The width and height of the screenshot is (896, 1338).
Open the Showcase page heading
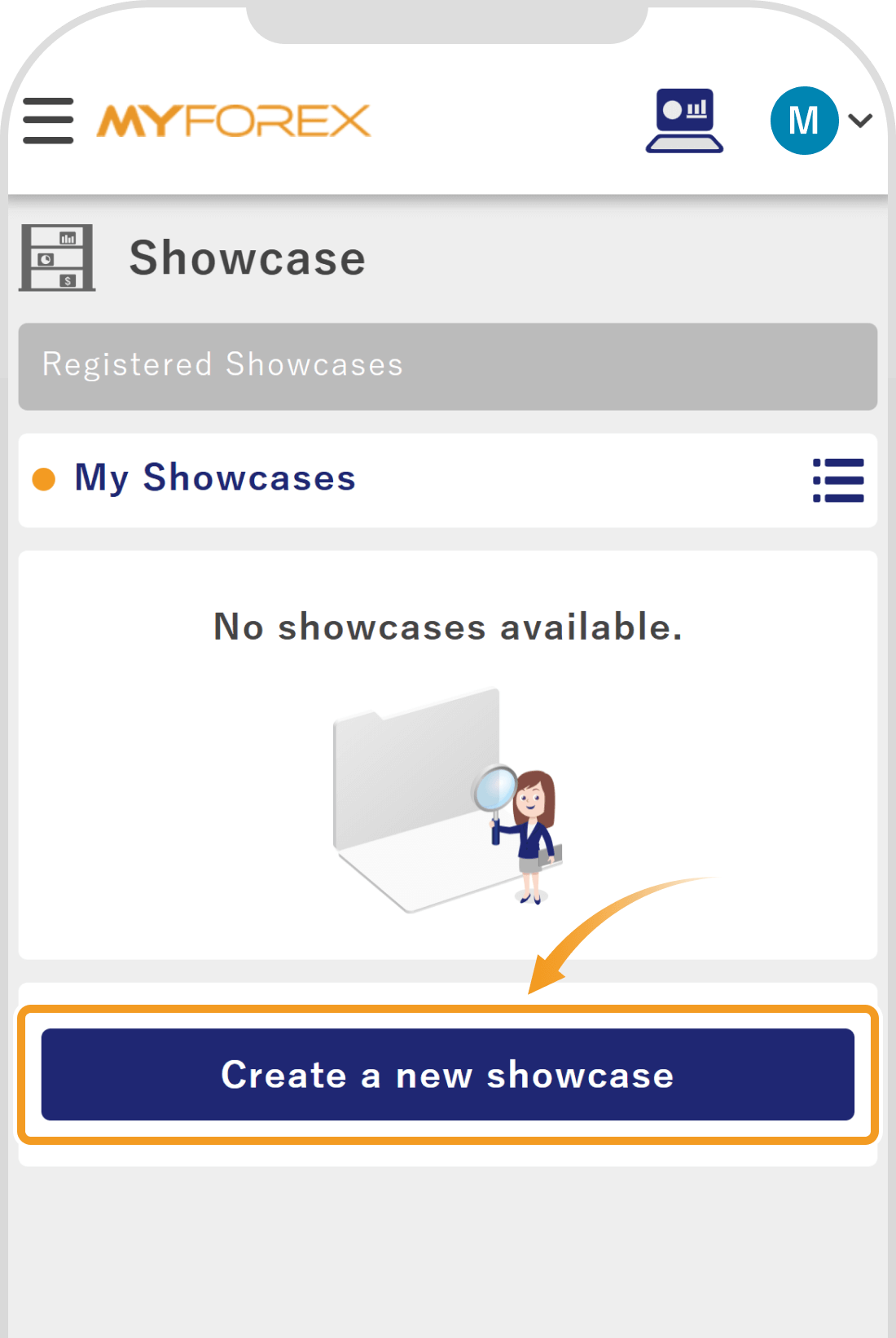(x=248, y=257)
